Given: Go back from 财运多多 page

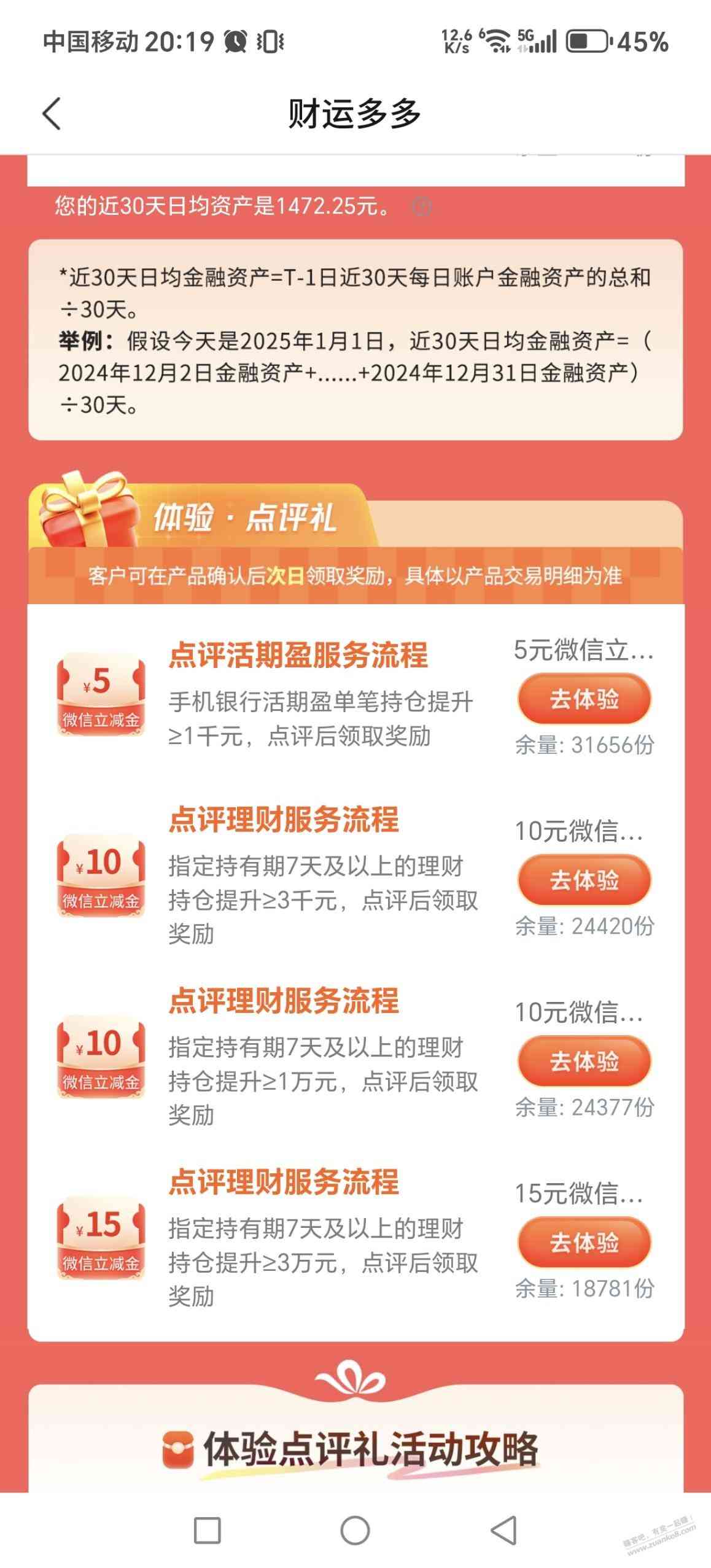Looking at the screenshot, I should pyautogui.click(x=52, y=114).
